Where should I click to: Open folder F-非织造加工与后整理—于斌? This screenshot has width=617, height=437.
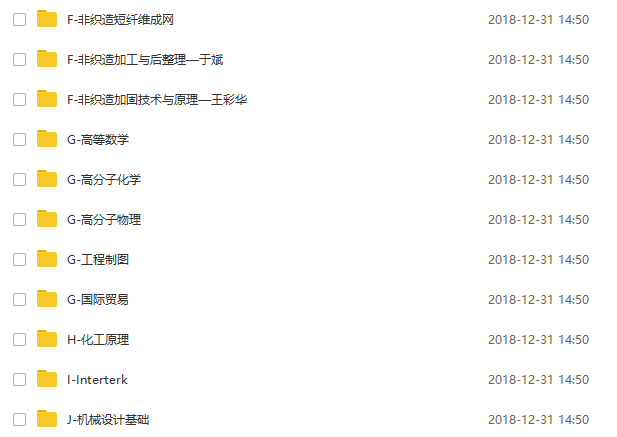144,59
